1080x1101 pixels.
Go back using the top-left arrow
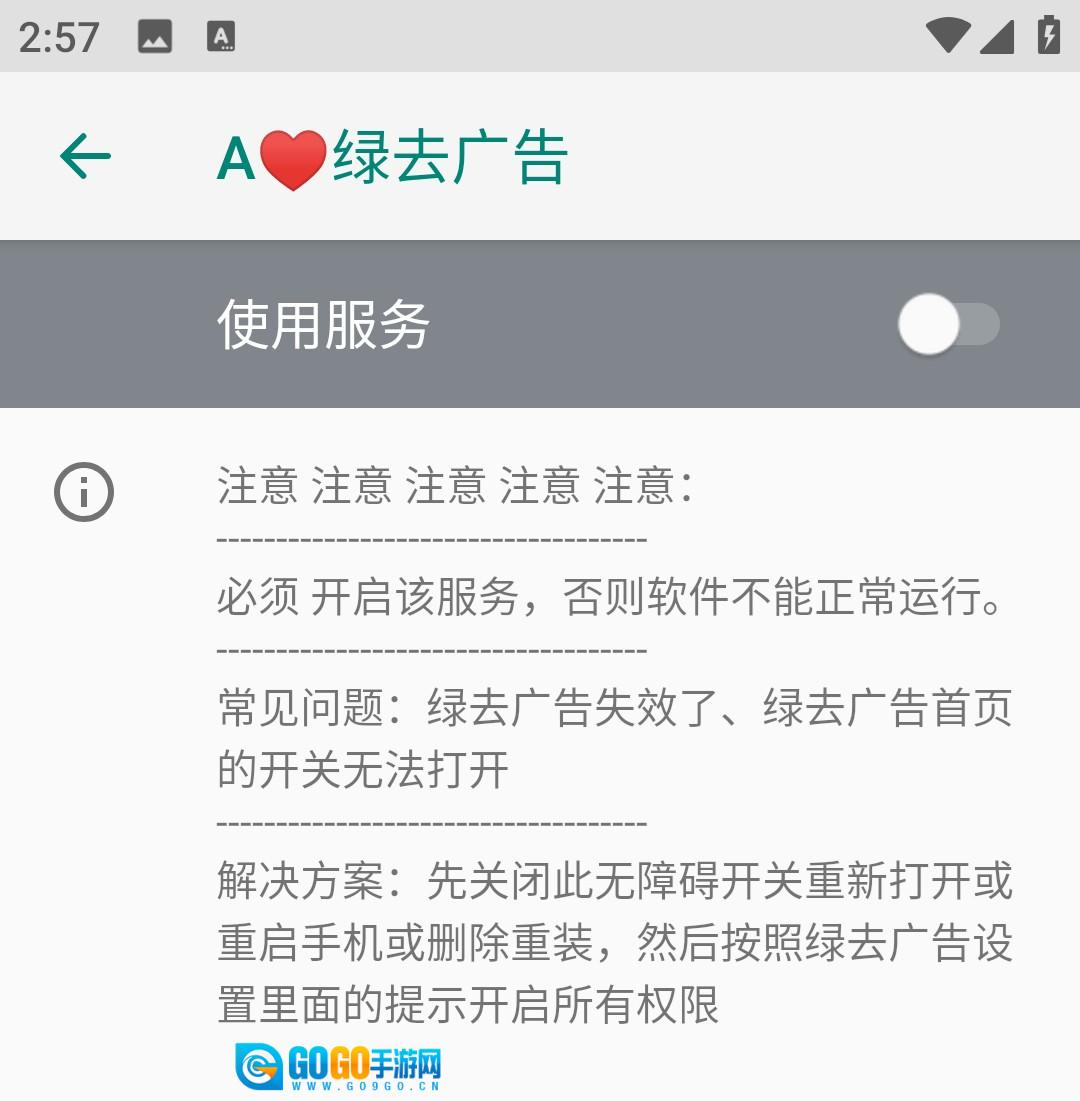tap(85, 157)
